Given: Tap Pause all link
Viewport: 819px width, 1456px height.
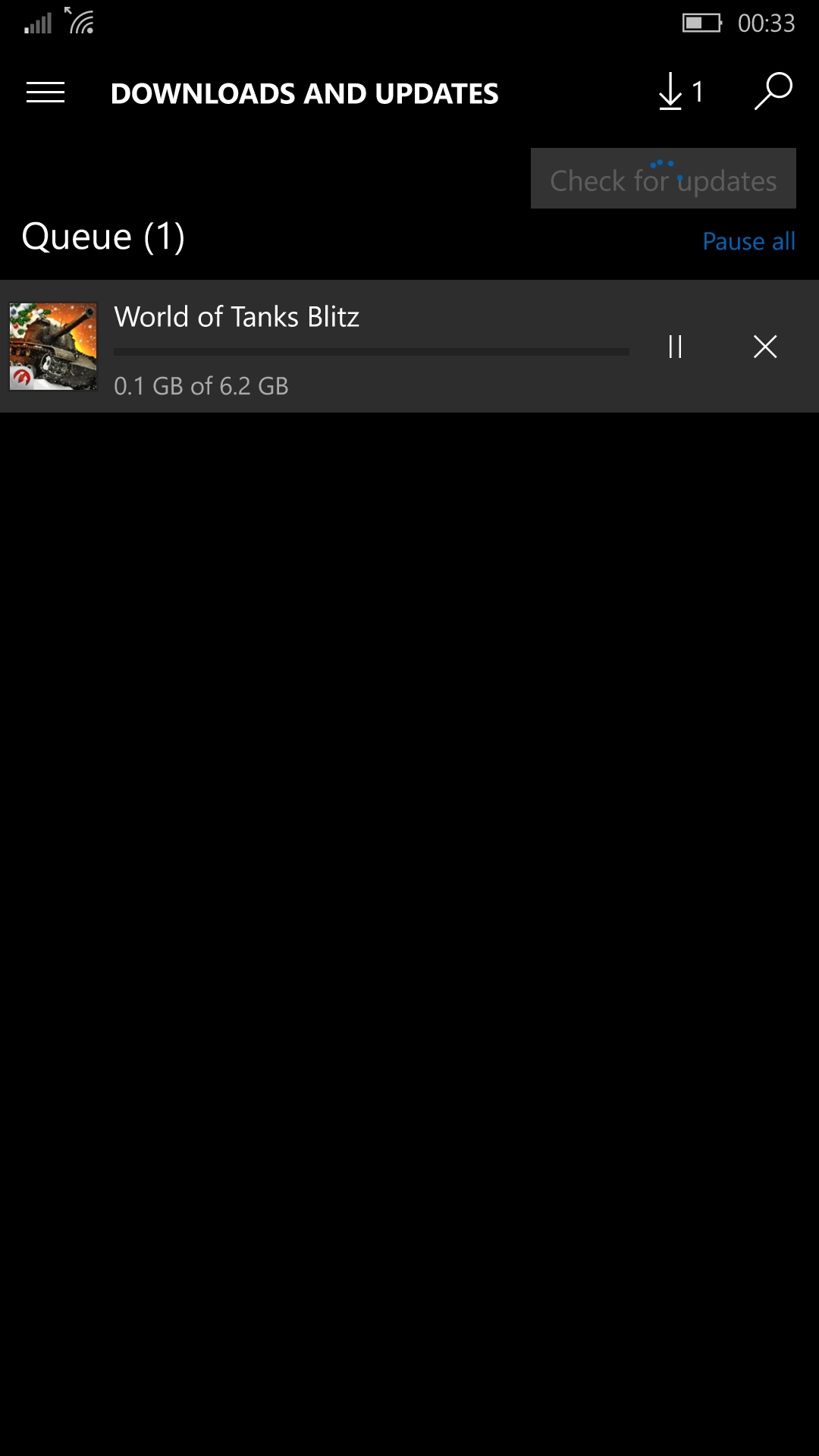Looking at the screenshot, I should tap(748, 241).
